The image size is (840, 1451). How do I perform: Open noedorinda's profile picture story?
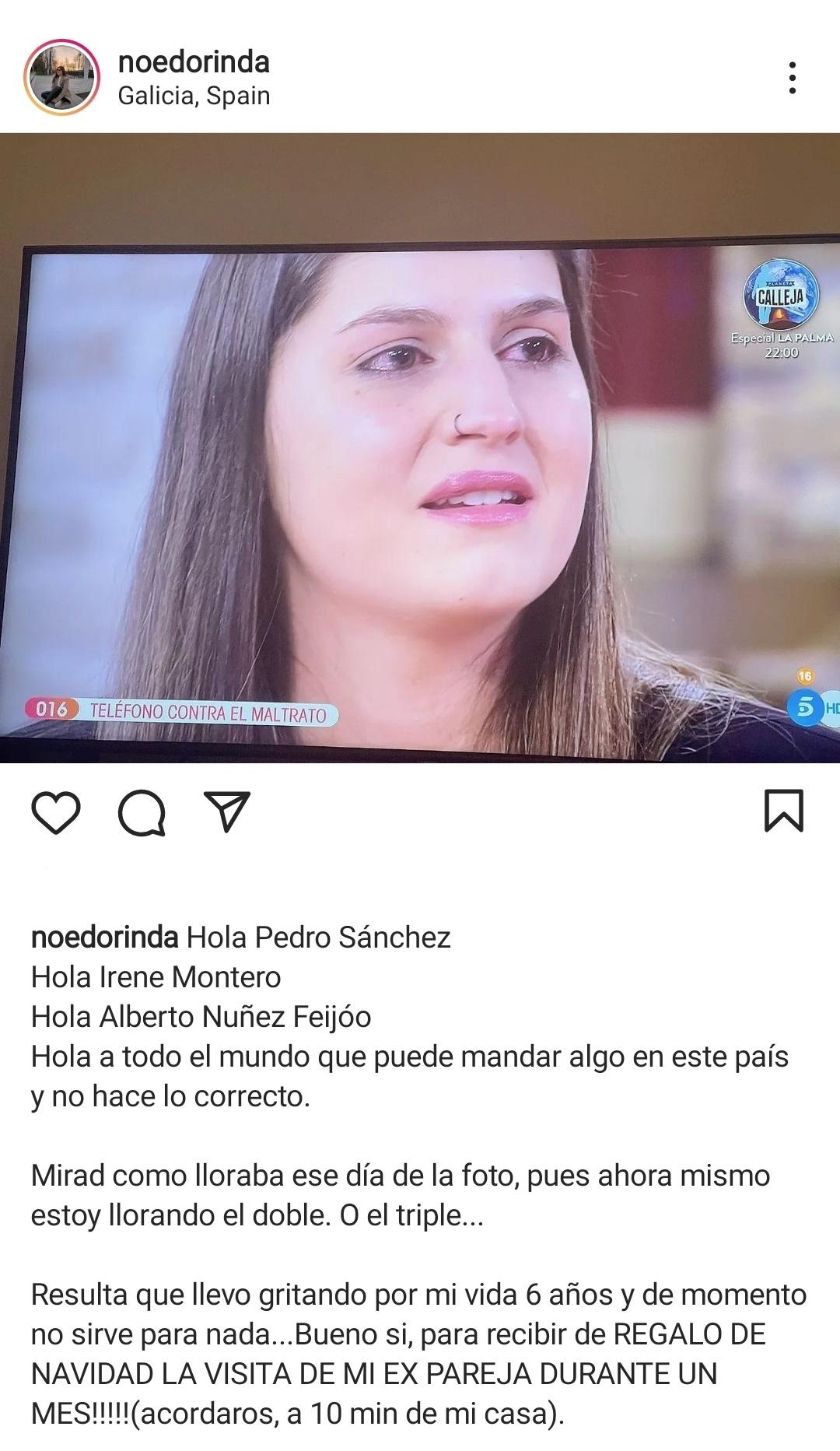(x=62, y=77)
